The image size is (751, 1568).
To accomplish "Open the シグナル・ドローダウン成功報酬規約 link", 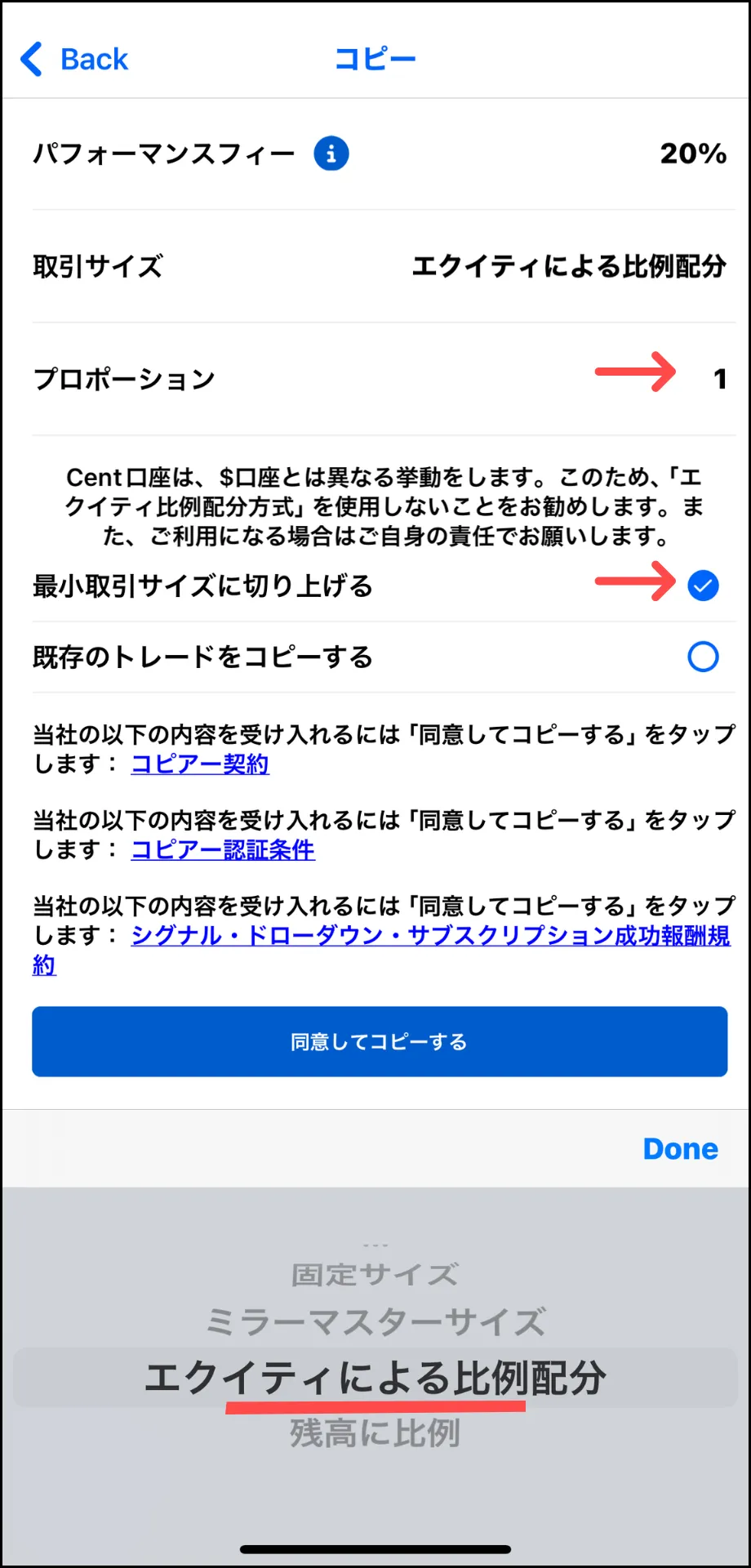I will (430, 936).
